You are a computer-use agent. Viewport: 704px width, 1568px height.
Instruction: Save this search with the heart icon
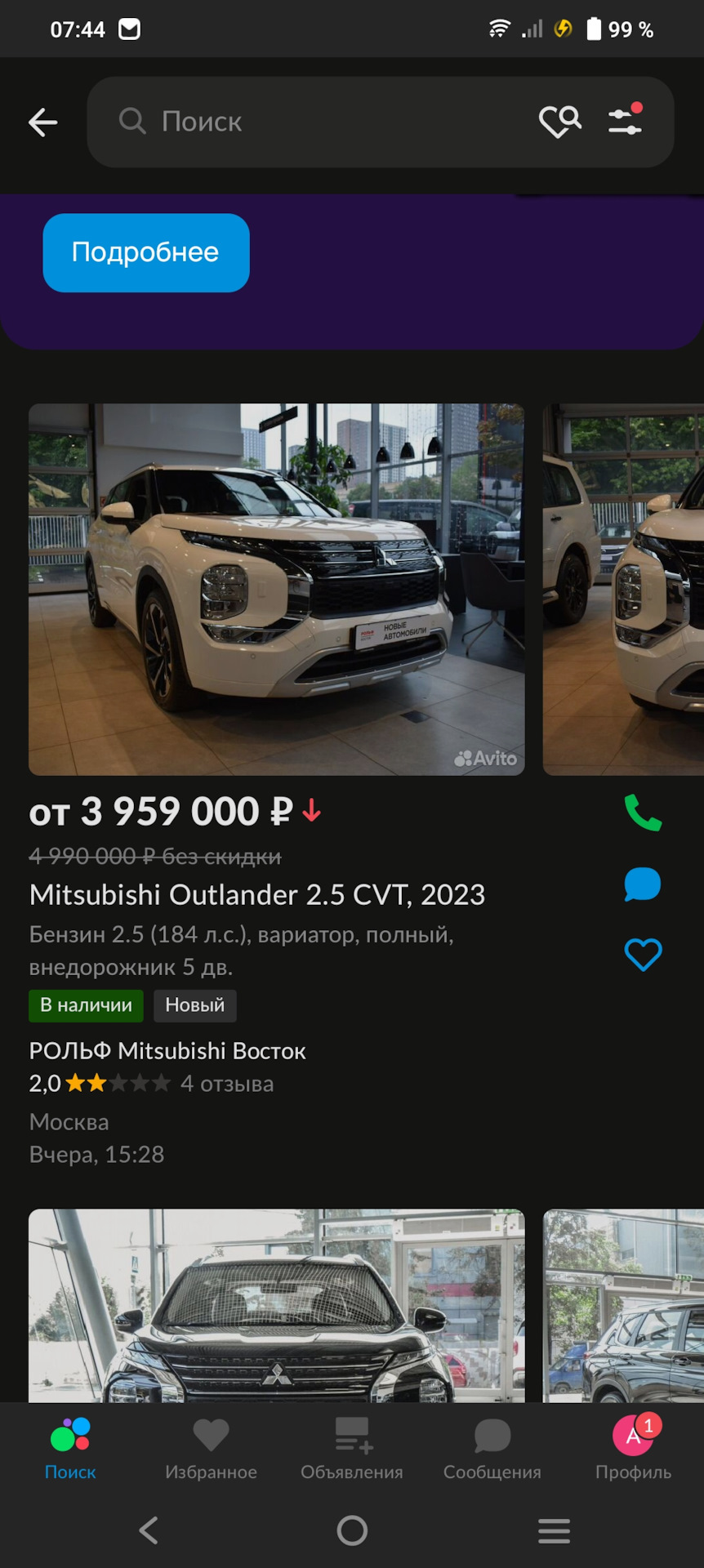coord(560,122)
